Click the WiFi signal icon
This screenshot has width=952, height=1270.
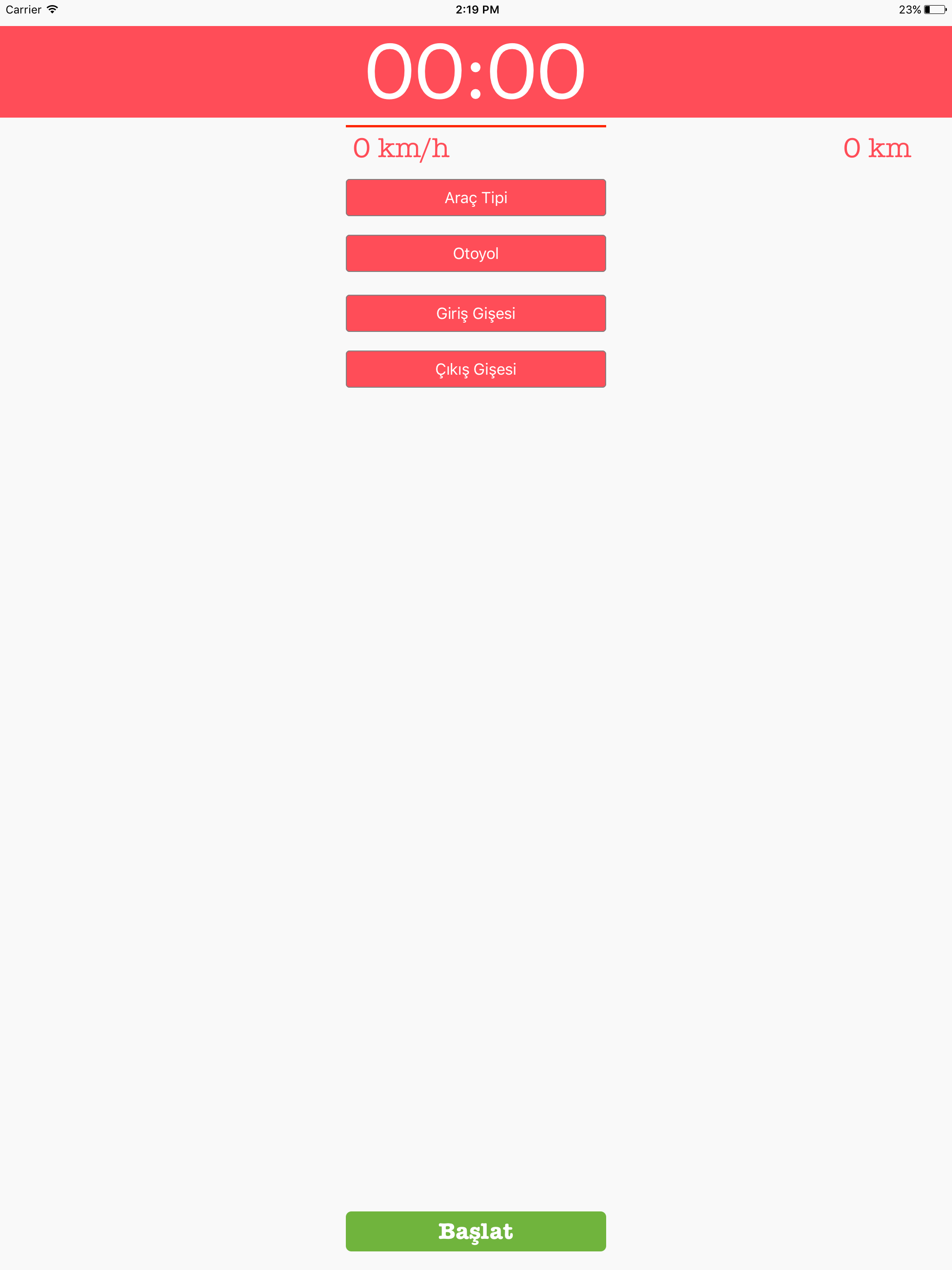53,9
